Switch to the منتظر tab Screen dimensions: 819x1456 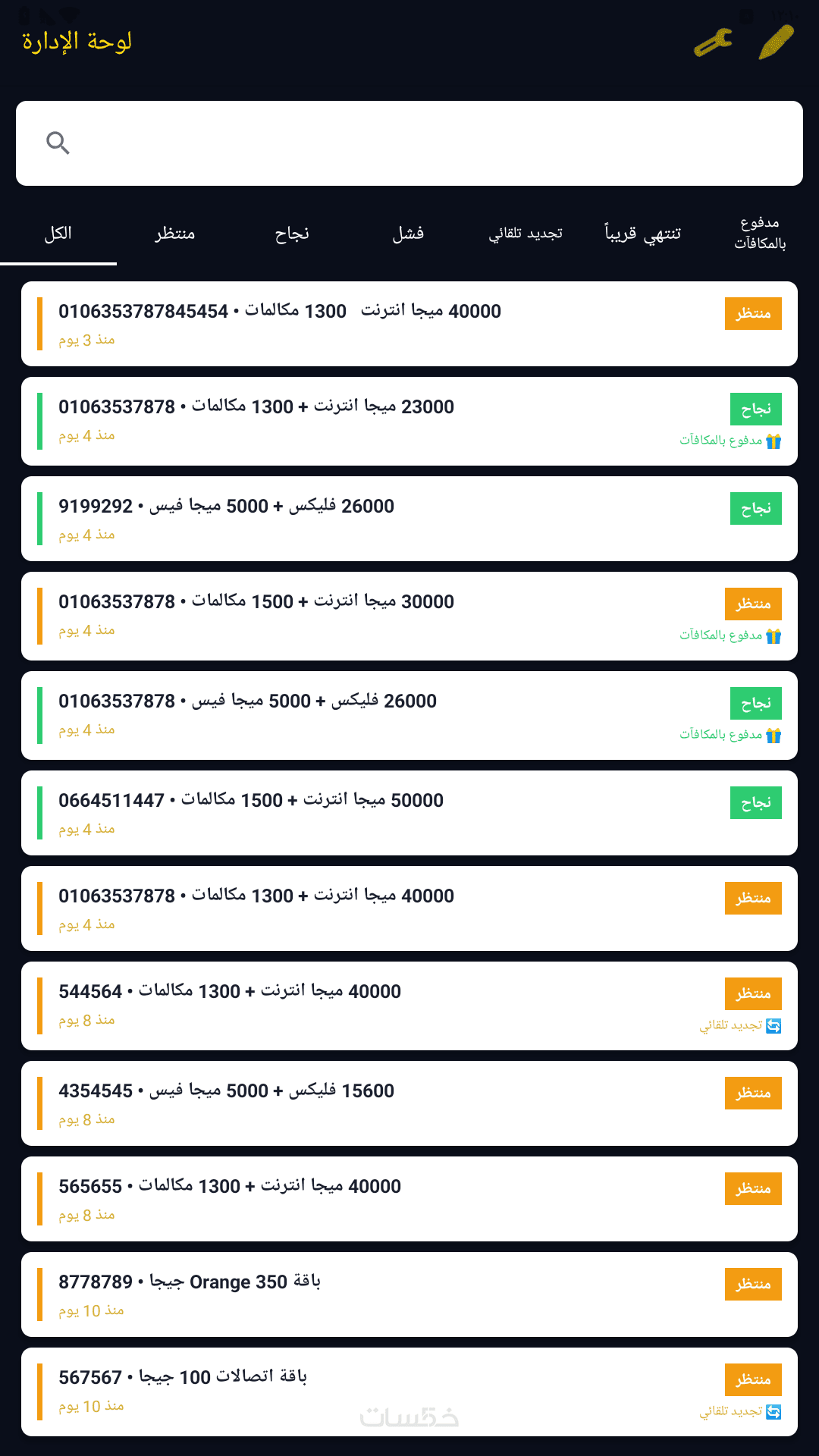tap(175, 234)
